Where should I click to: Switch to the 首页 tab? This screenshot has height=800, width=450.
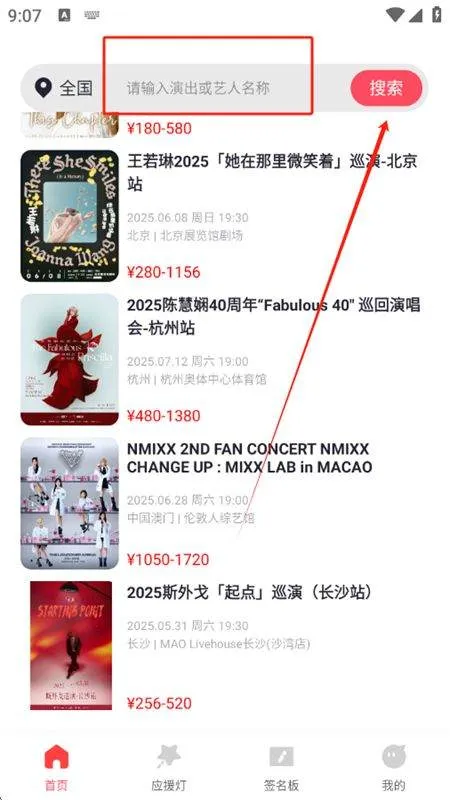coord(56,767)
